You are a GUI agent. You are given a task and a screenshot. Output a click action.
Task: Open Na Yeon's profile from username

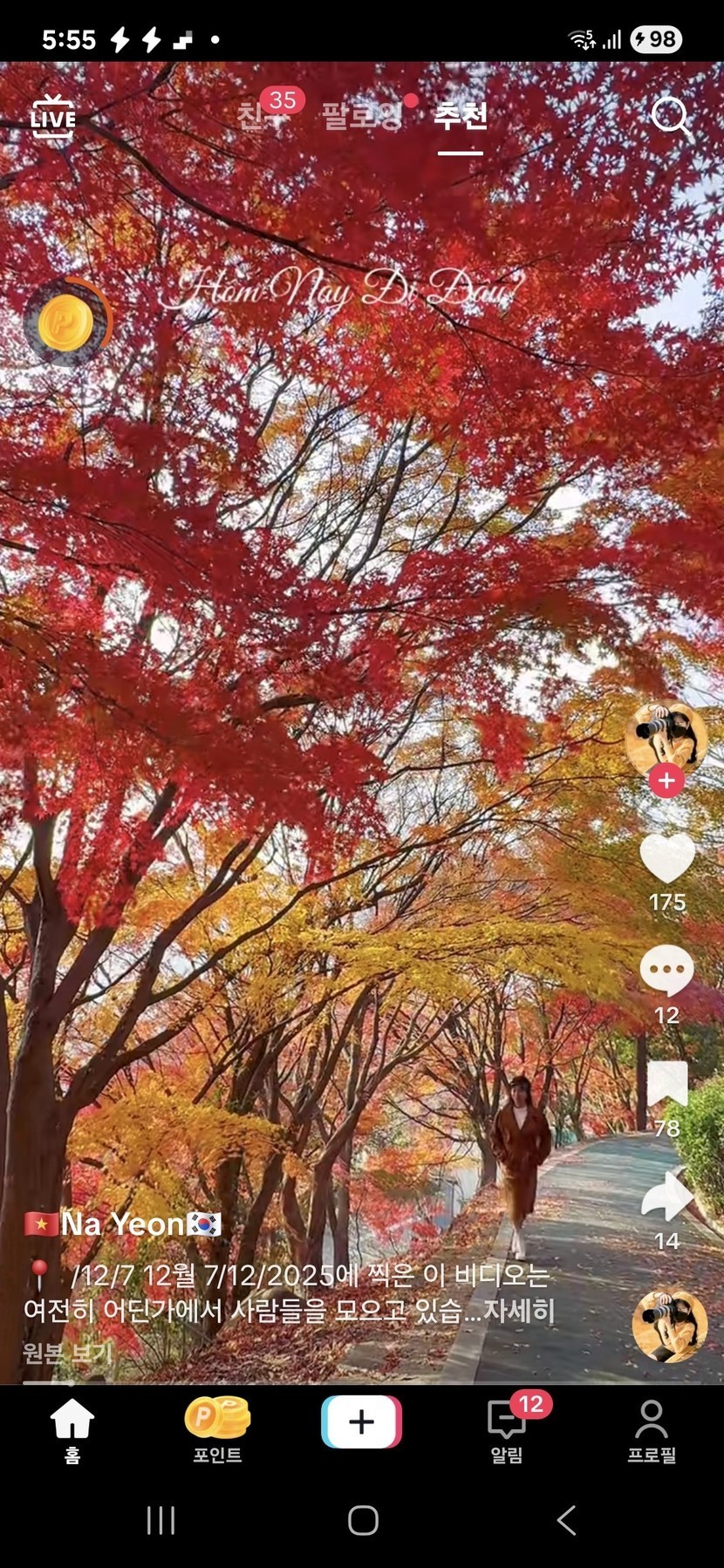click(123, 1224)
